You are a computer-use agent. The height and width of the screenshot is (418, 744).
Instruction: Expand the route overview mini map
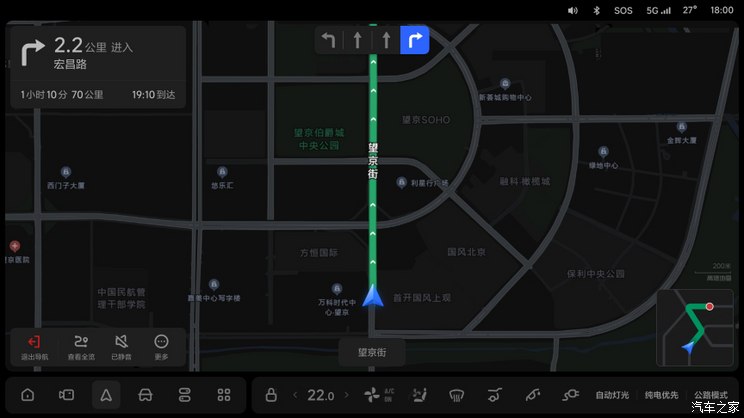click(694, 326)
